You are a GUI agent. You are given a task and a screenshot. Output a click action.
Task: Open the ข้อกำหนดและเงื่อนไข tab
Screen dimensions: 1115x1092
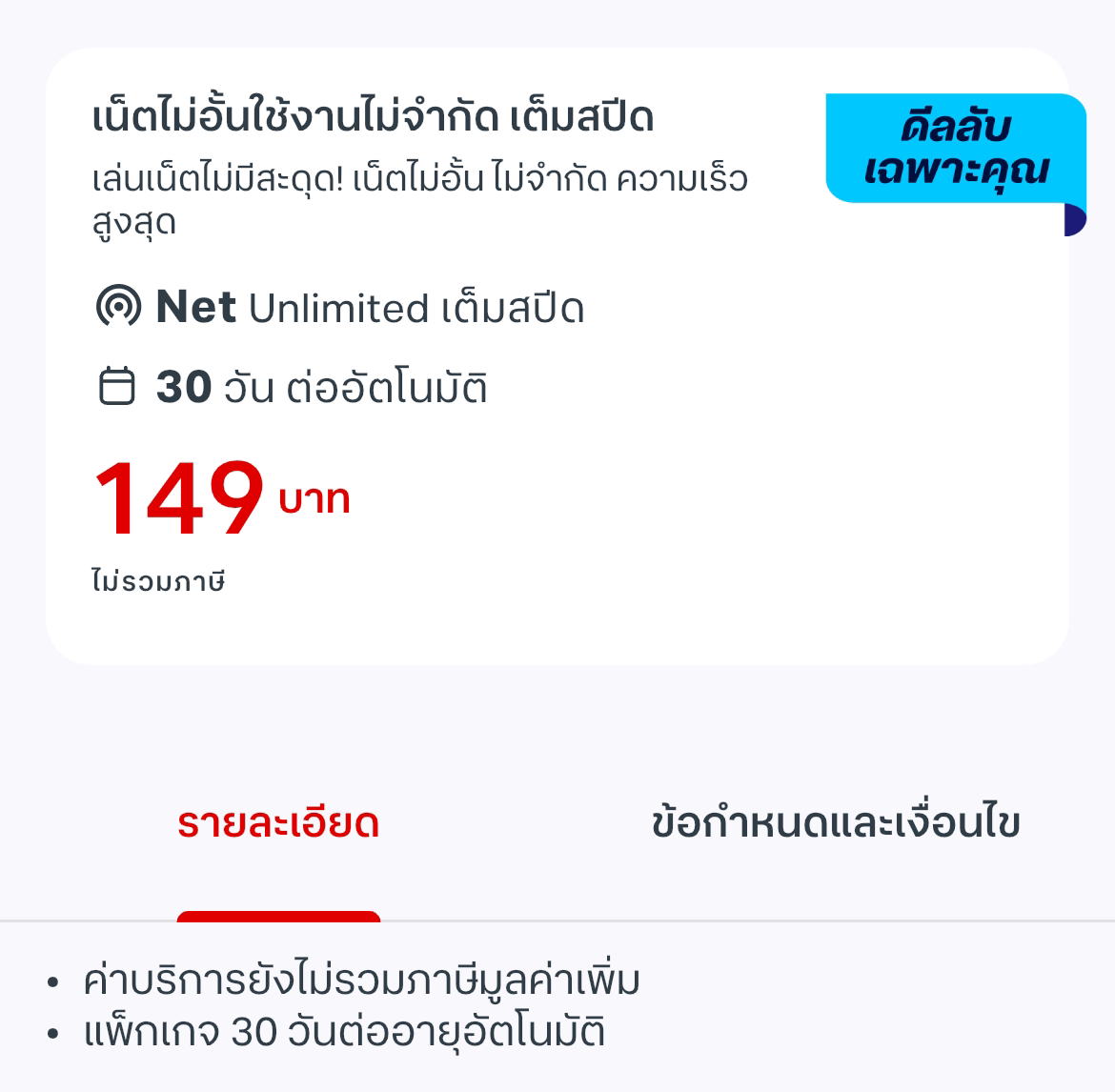pyautogui.click(x=836, y=824)
